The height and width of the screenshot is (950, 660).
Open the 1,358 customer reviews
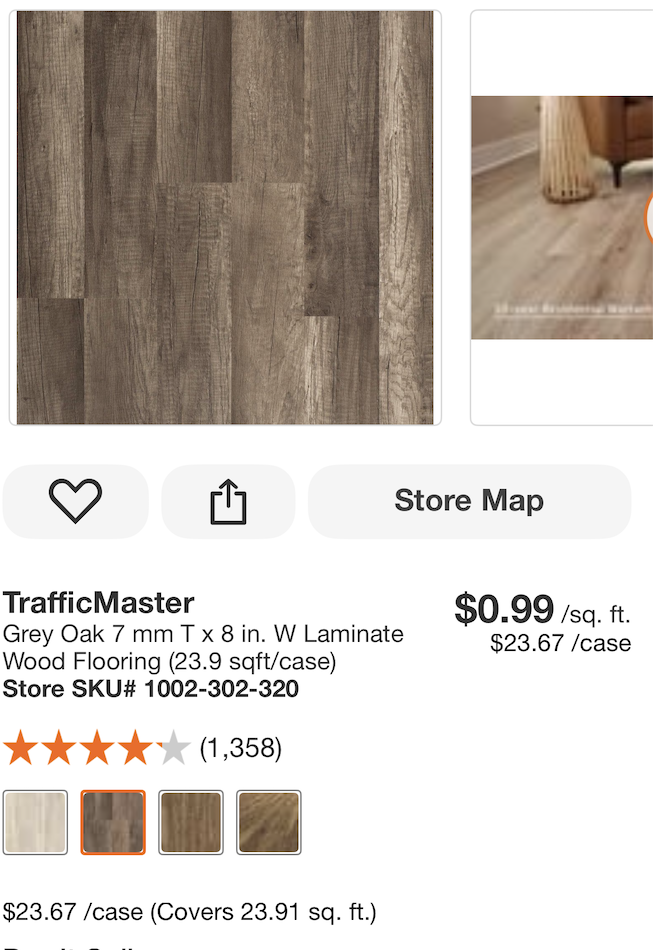click(x=240, y=748)
